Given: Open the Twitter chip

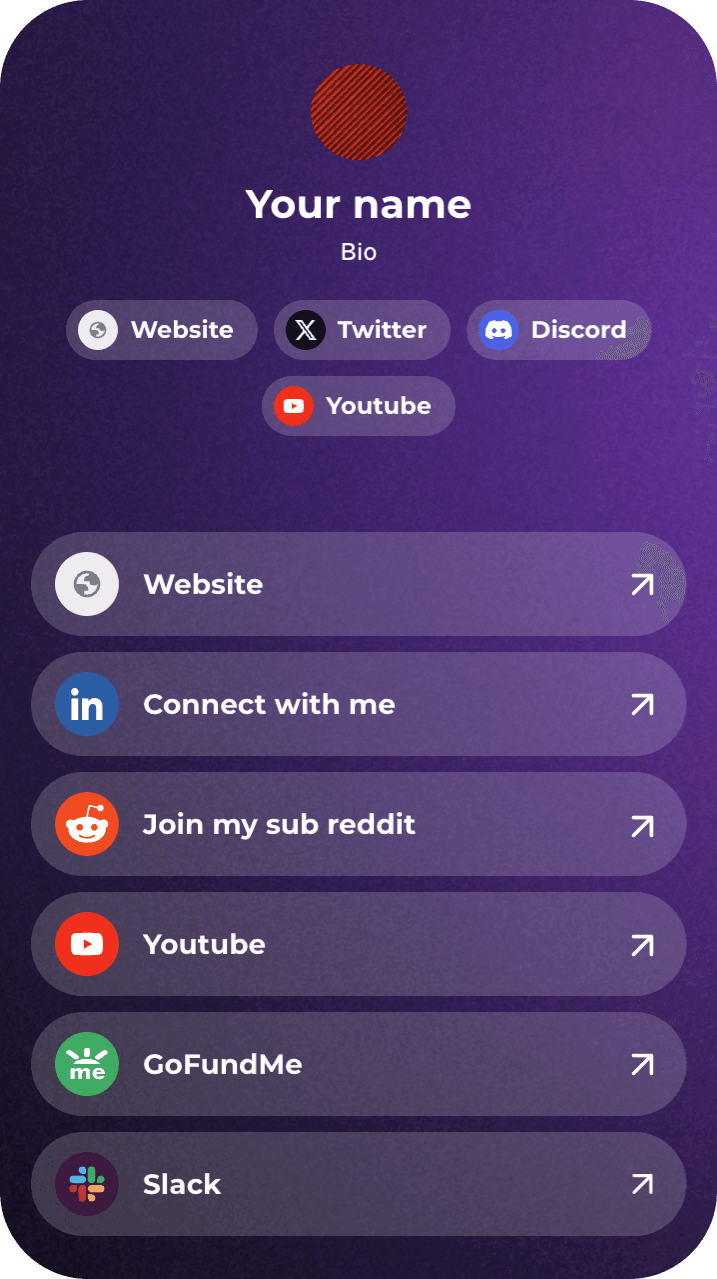Looking at the screenshot, I should pos(361,330).
